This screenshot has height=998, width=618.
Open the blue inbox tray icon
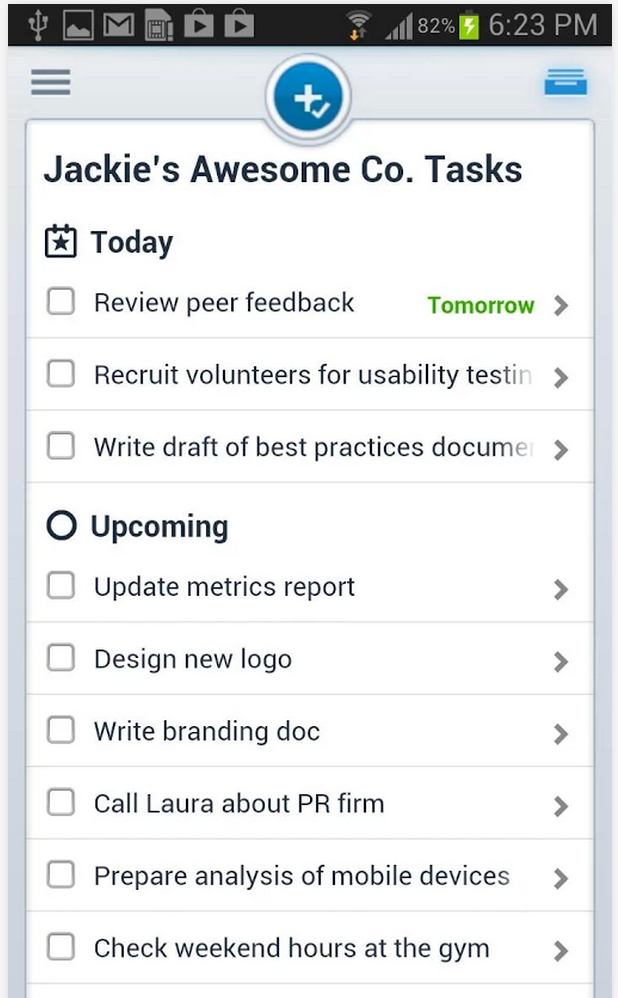[566, 83]
